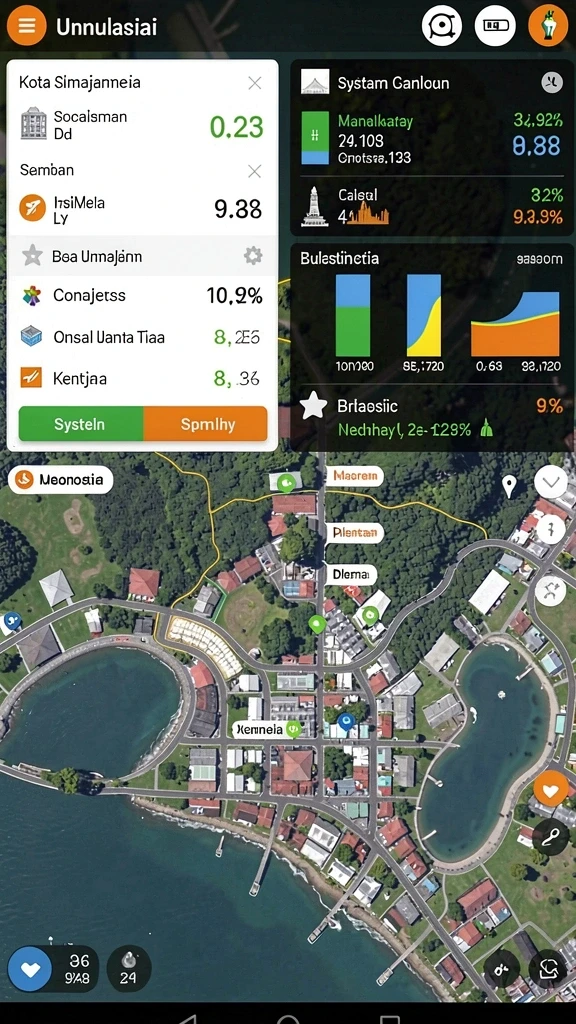Tap the Meonosia chip

[x=60, y=480]
